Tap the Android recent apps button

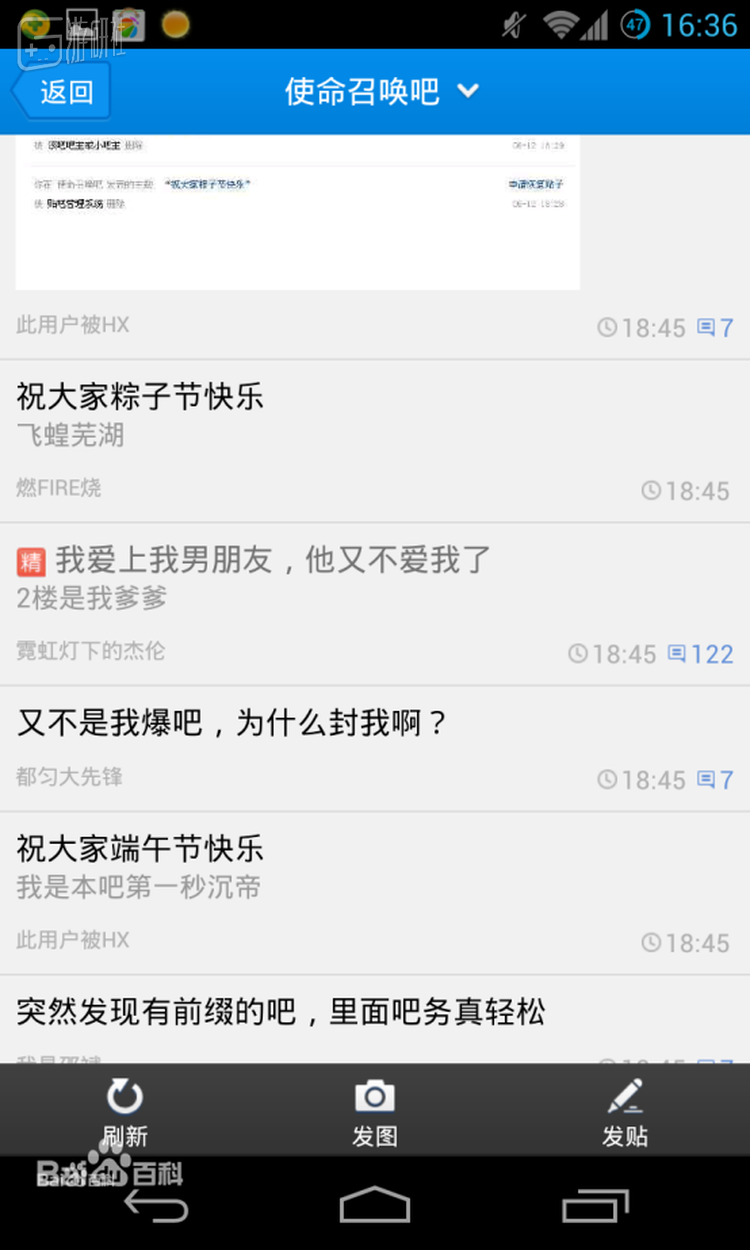(593, 1207)
